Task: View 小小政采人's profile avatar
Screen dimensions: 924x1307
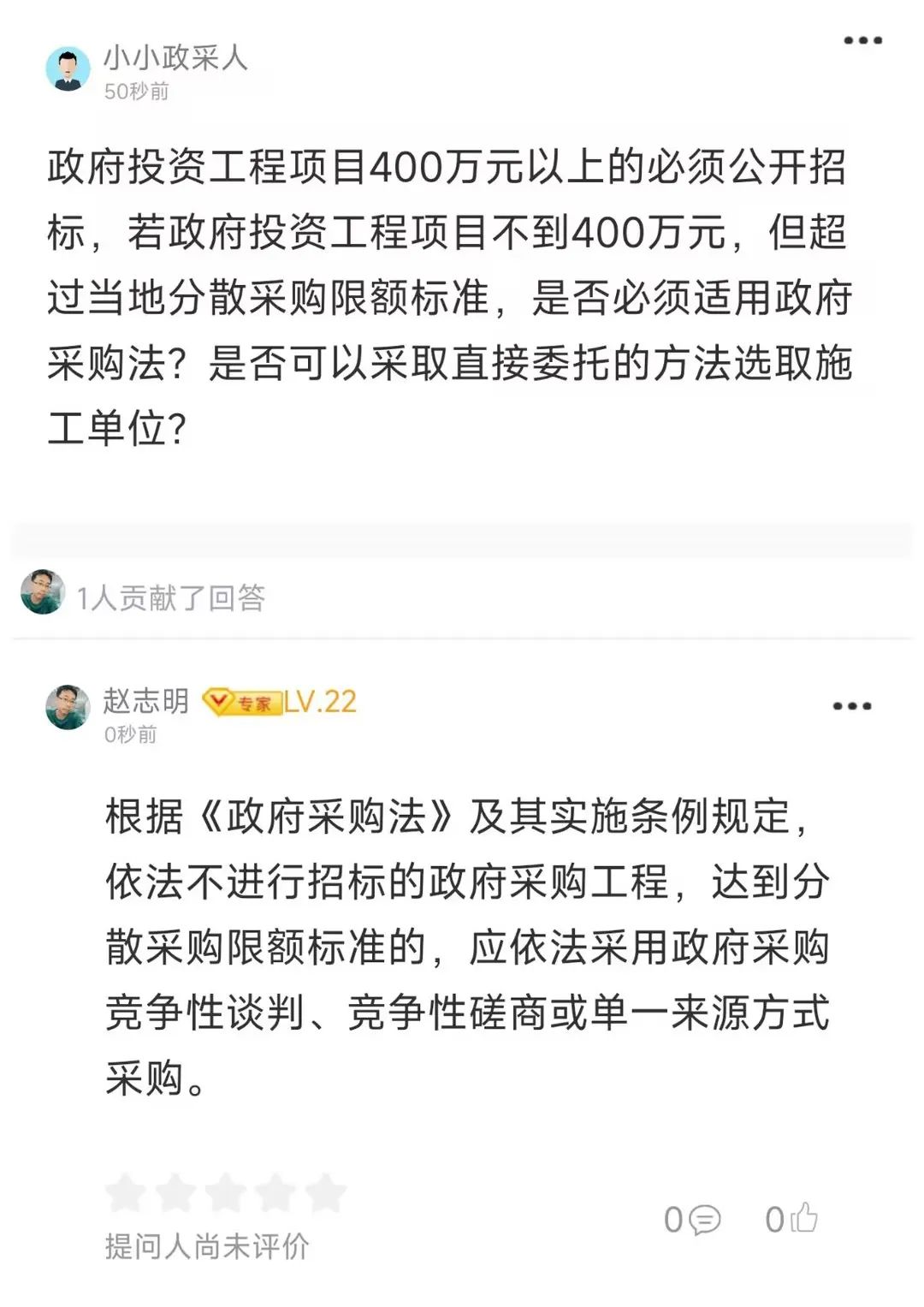Action: coord(68,69)
